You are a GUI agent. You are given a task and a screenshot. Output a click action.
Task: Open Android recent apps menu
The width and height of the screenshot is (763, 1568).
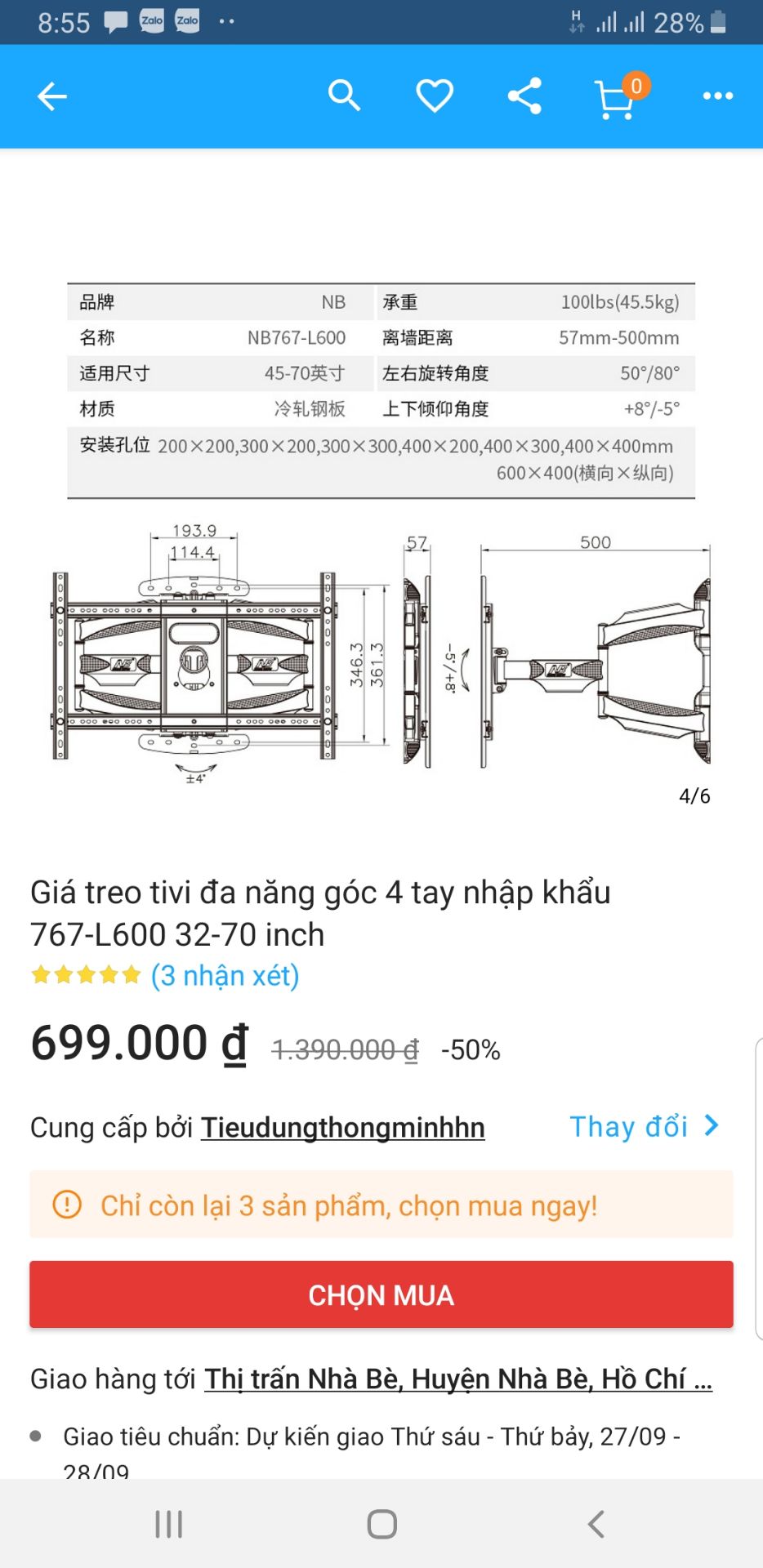(x=167, y=1523)
